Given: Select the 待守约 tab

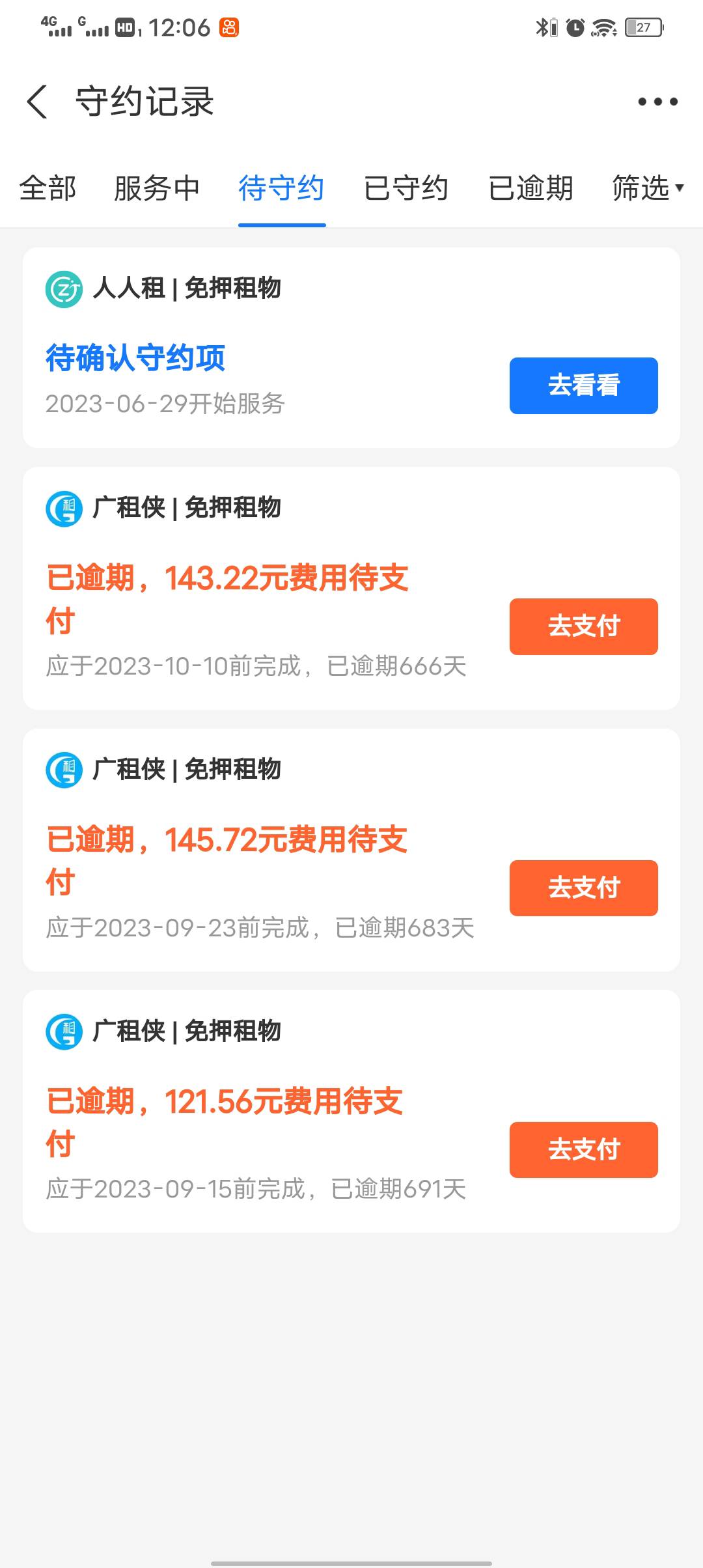Looking at the screenshot, I should (x=281, y=188).
